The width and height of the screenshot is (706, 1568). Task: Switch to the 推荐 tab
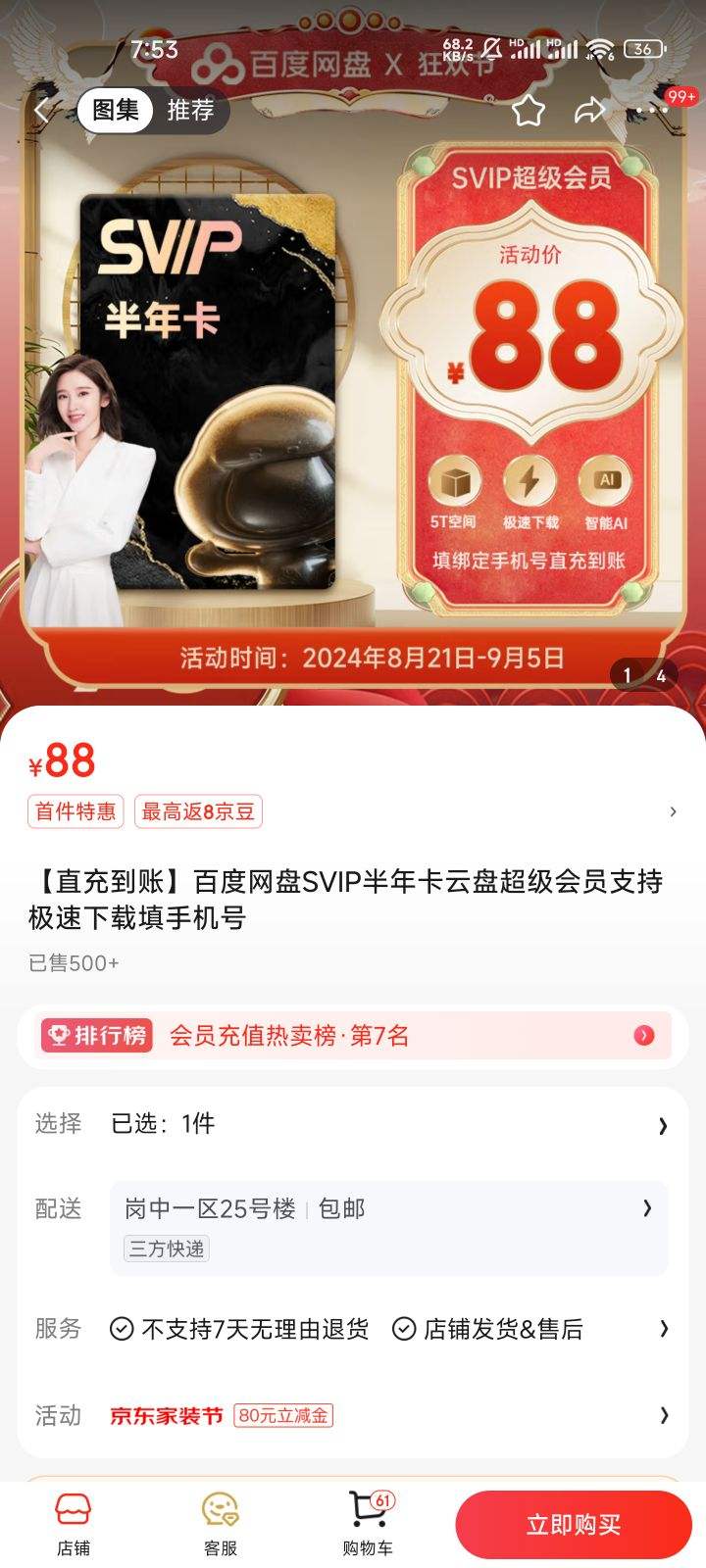click(x=190, y=111)
